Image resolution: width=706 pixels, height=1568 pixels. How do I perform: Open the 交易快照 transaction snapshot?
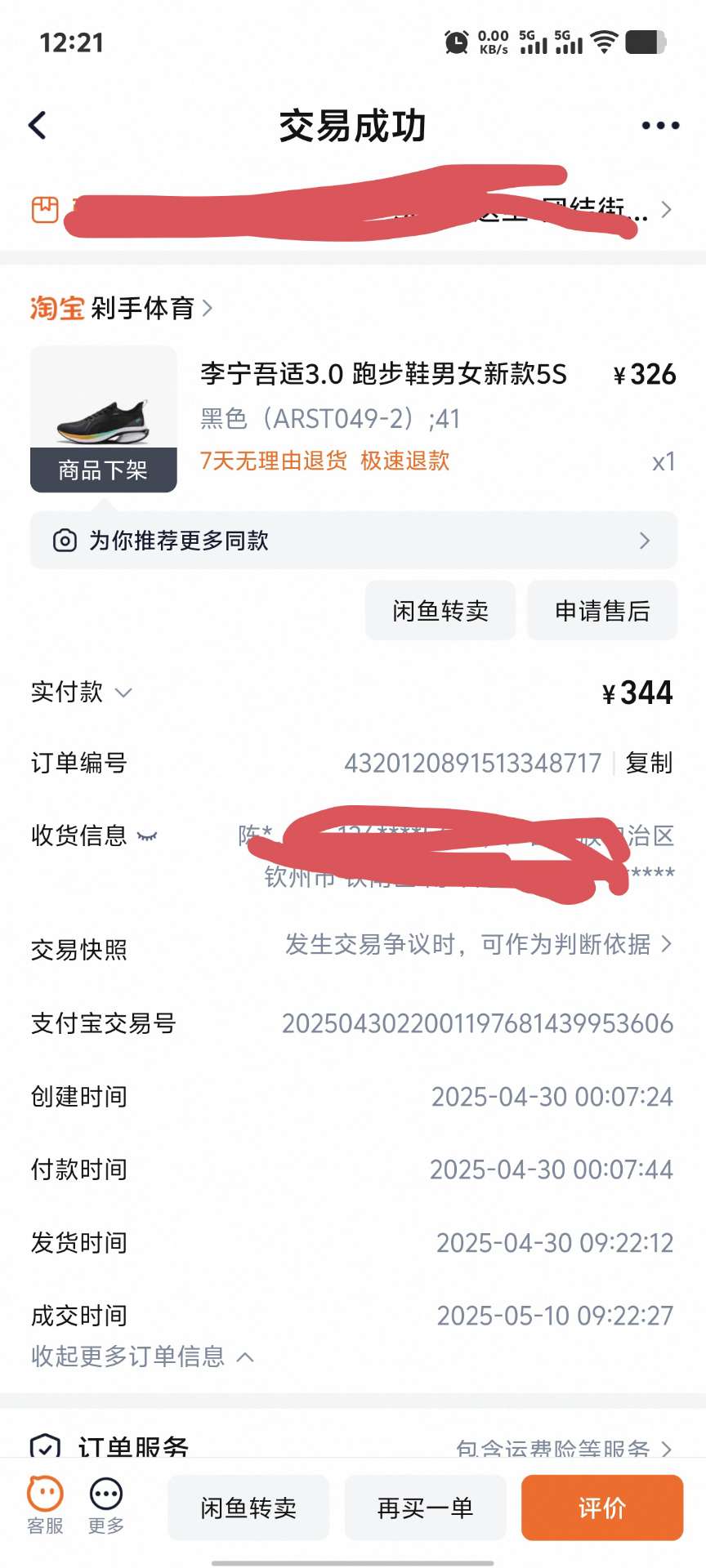478,945
